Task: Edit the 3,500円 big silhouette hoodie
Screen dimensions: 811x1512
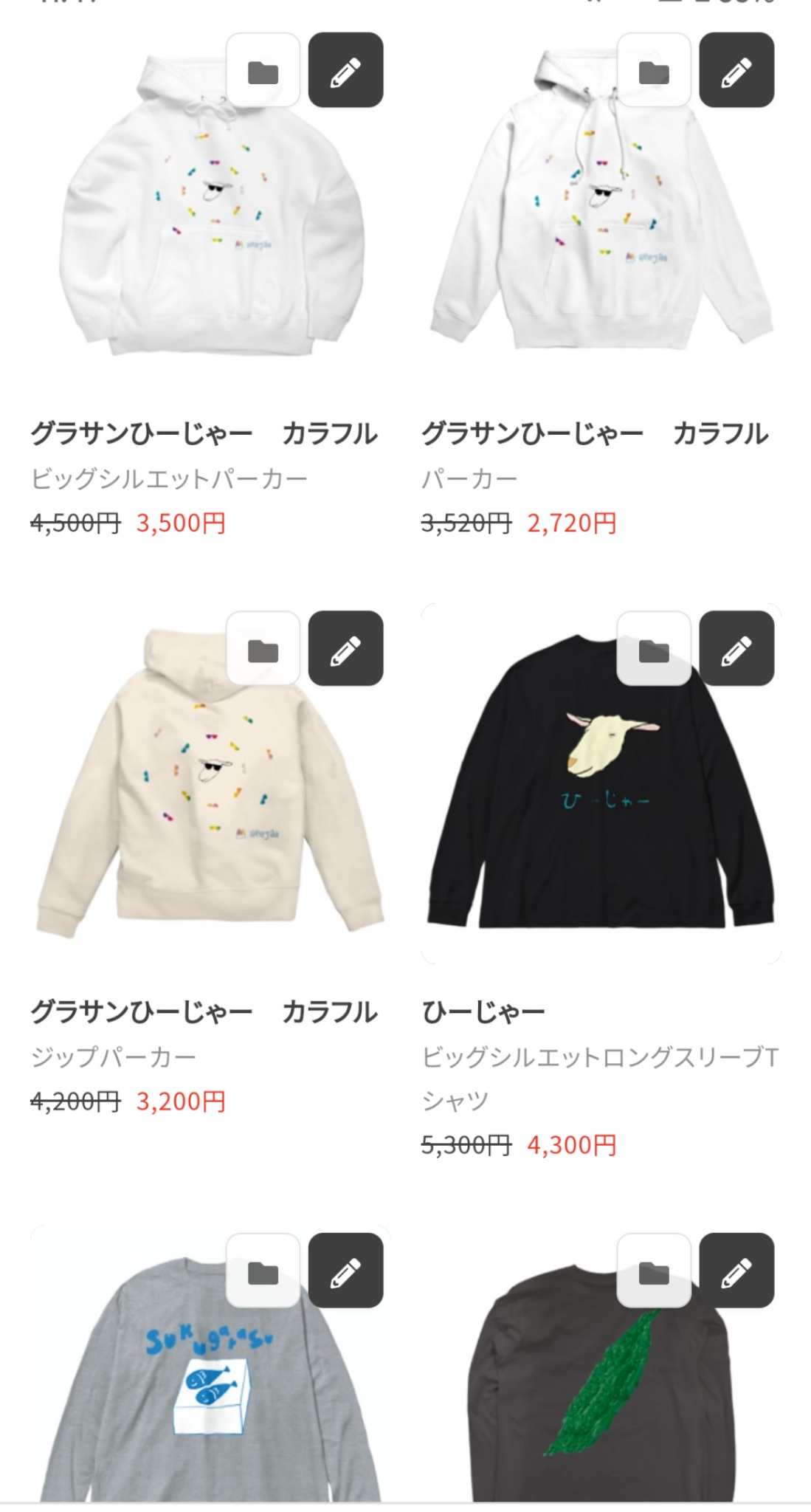Action: [x=345, y=70]
